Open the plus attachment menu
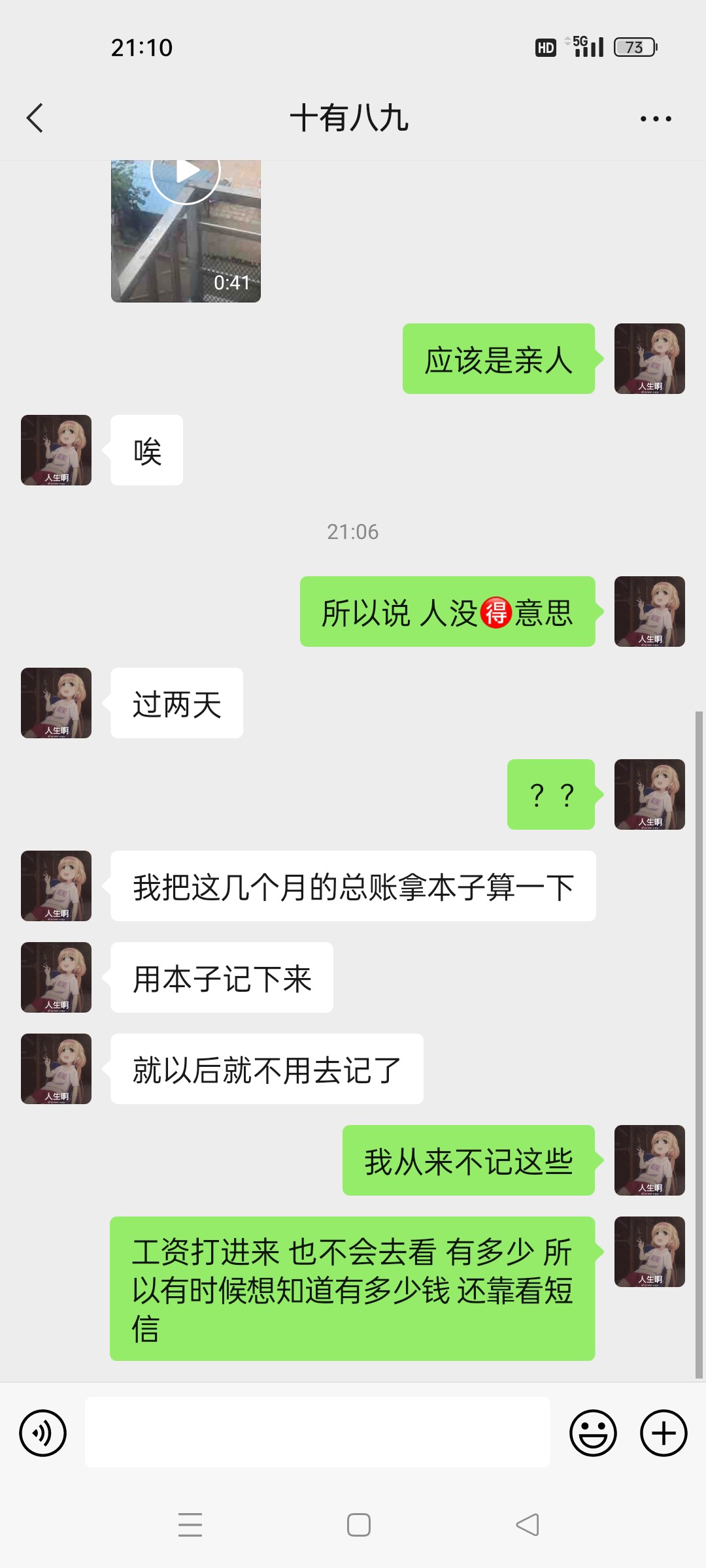 click(664, 1433)
